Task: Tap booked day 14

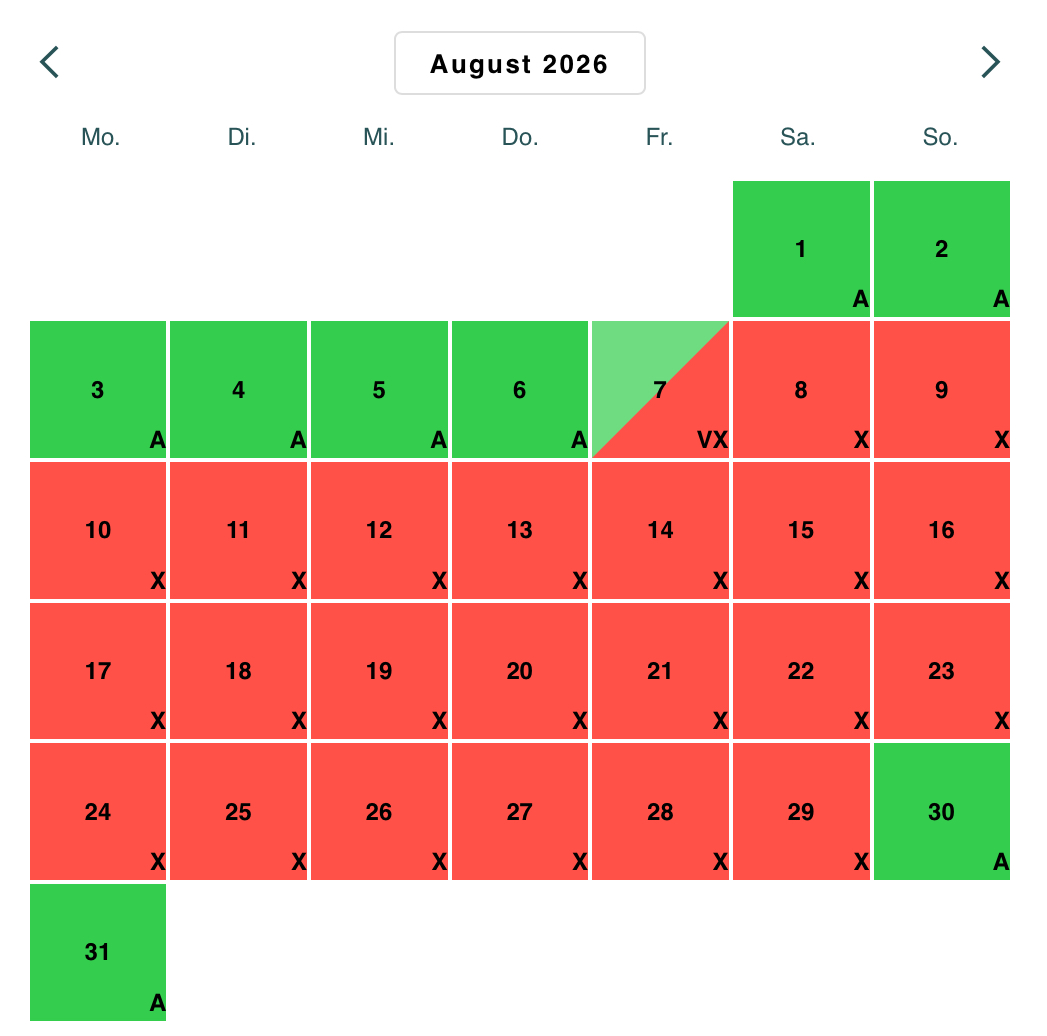Action: click(x=660, y=530)
